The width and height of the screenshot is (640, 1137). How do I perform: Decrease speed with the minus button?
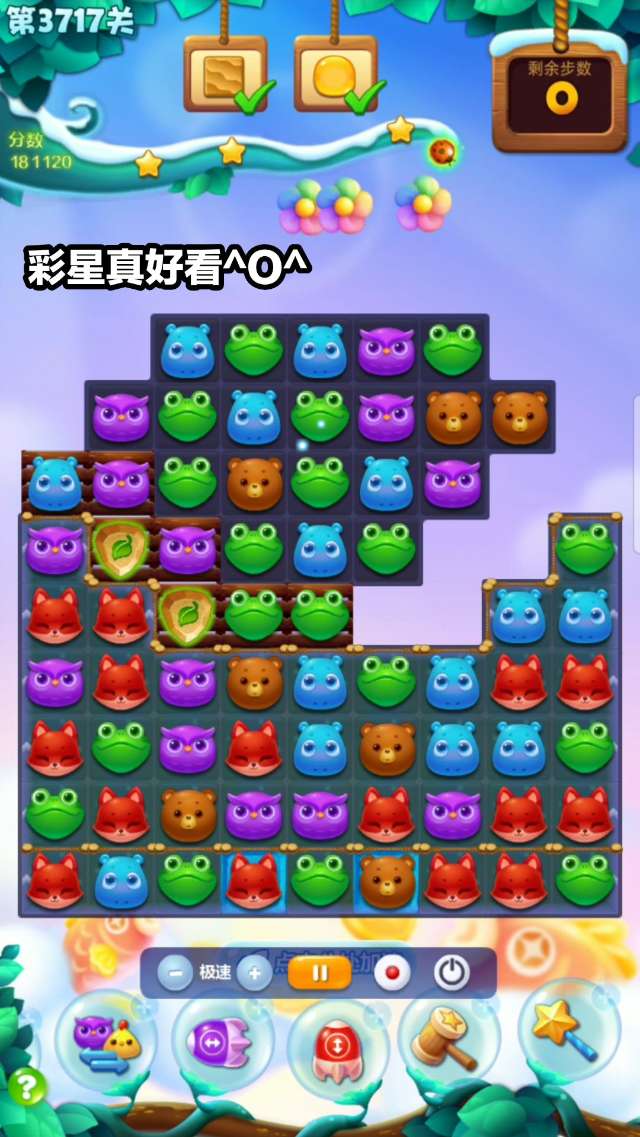tap(175, 972)
